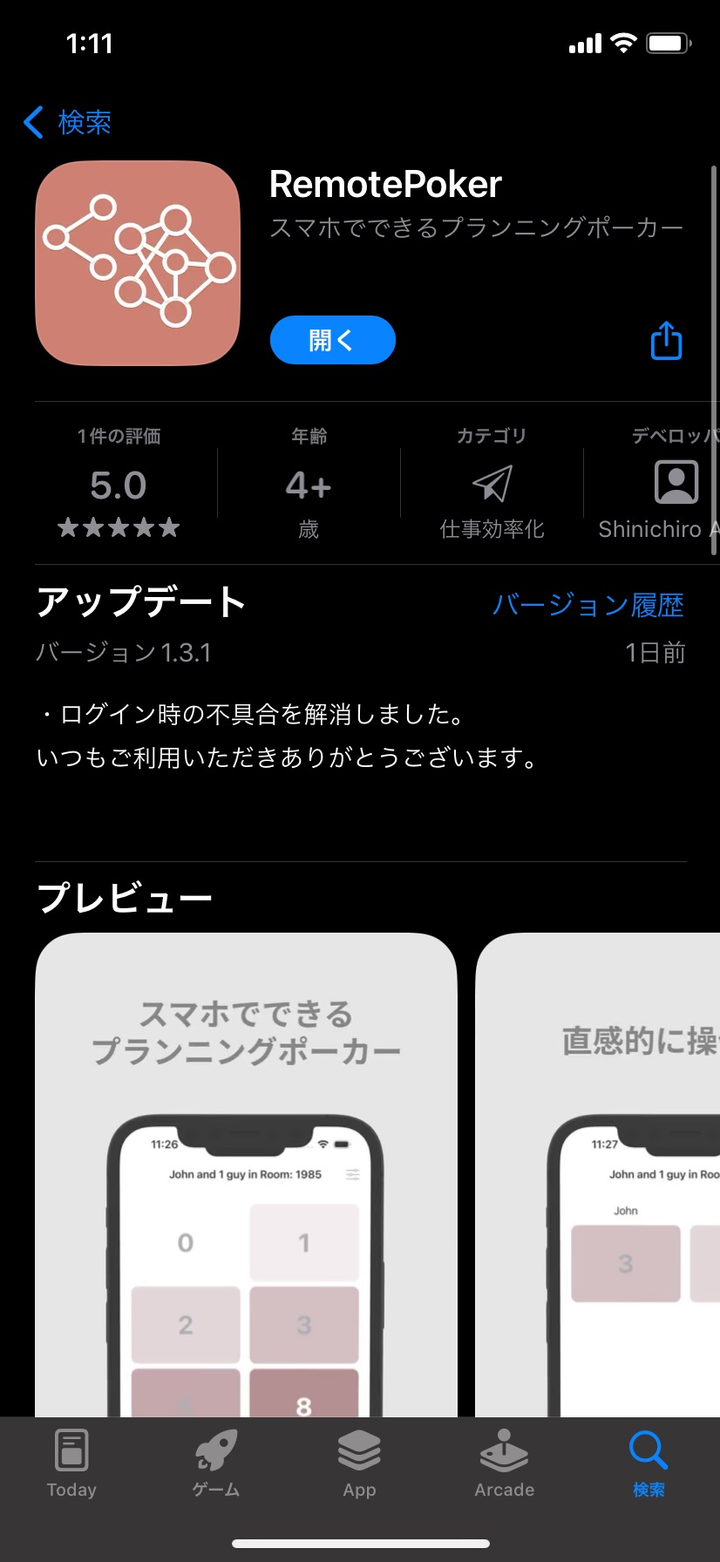
Task: Open バージョン履歴 link
Action: 588,605
